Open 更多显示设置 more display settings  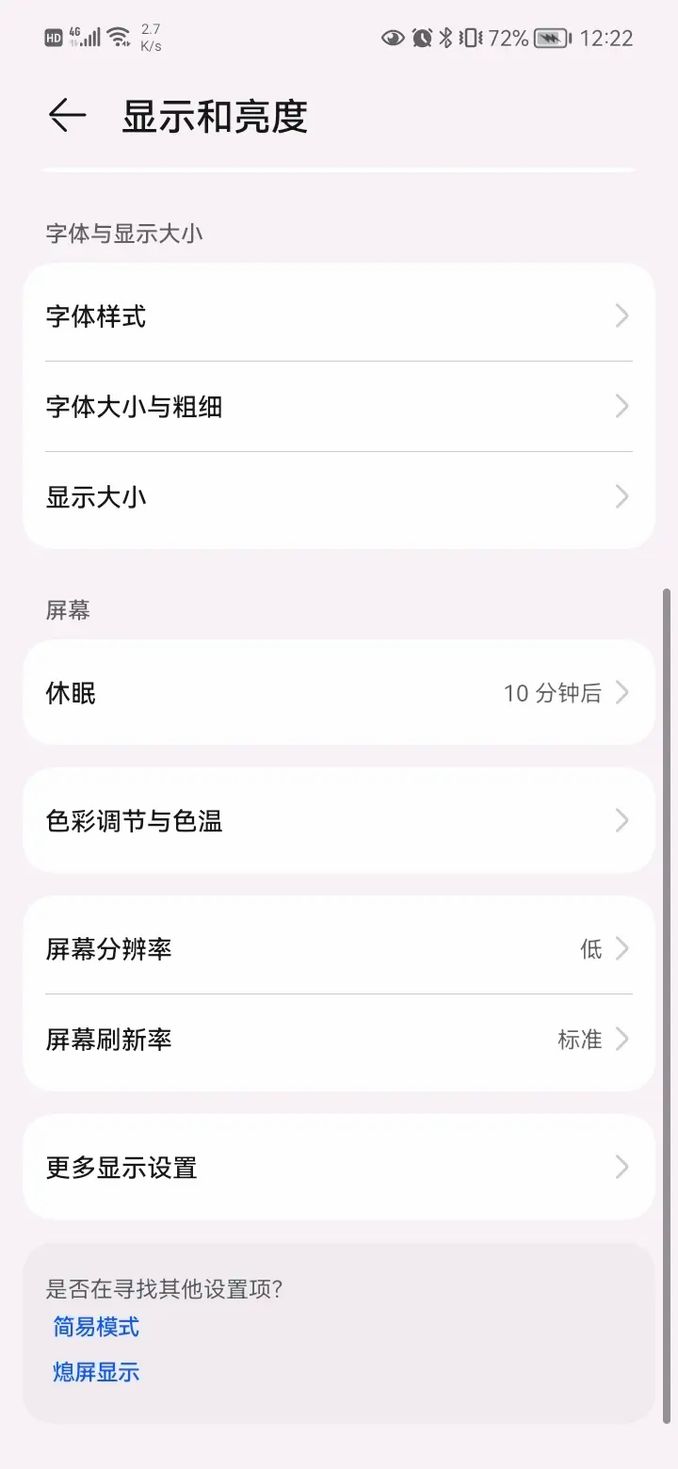click(x=338, y=1167)
